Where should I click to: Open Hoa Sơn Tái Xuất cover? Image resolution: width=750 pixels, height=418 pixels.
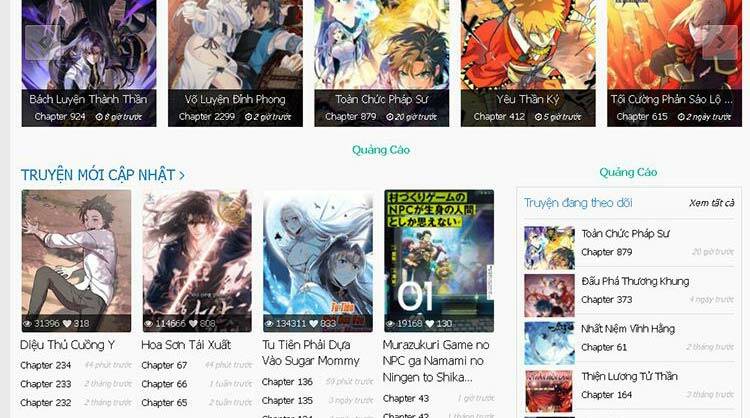coord(196,260)
